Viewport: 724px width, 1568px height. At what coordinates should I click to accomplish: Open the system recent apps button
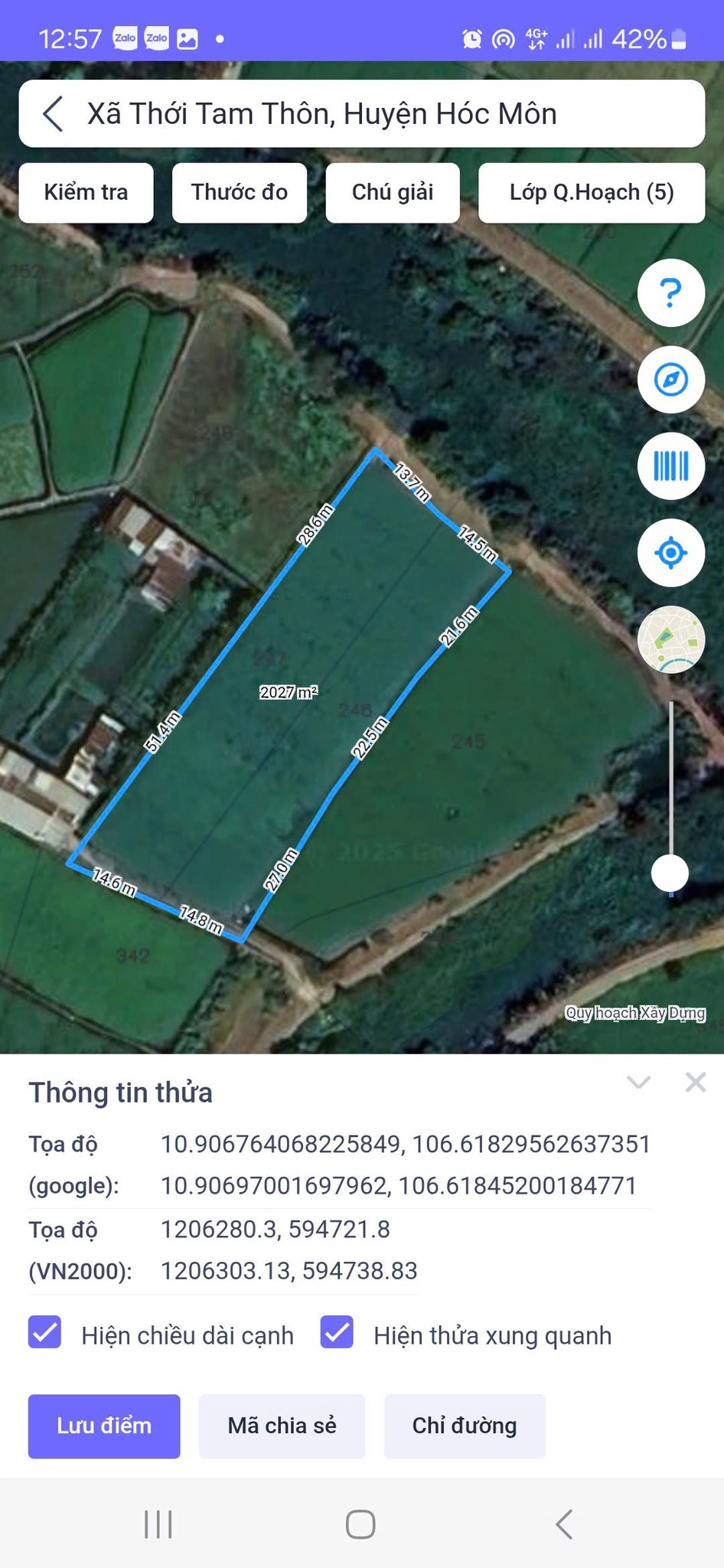tap(158, 1524)
